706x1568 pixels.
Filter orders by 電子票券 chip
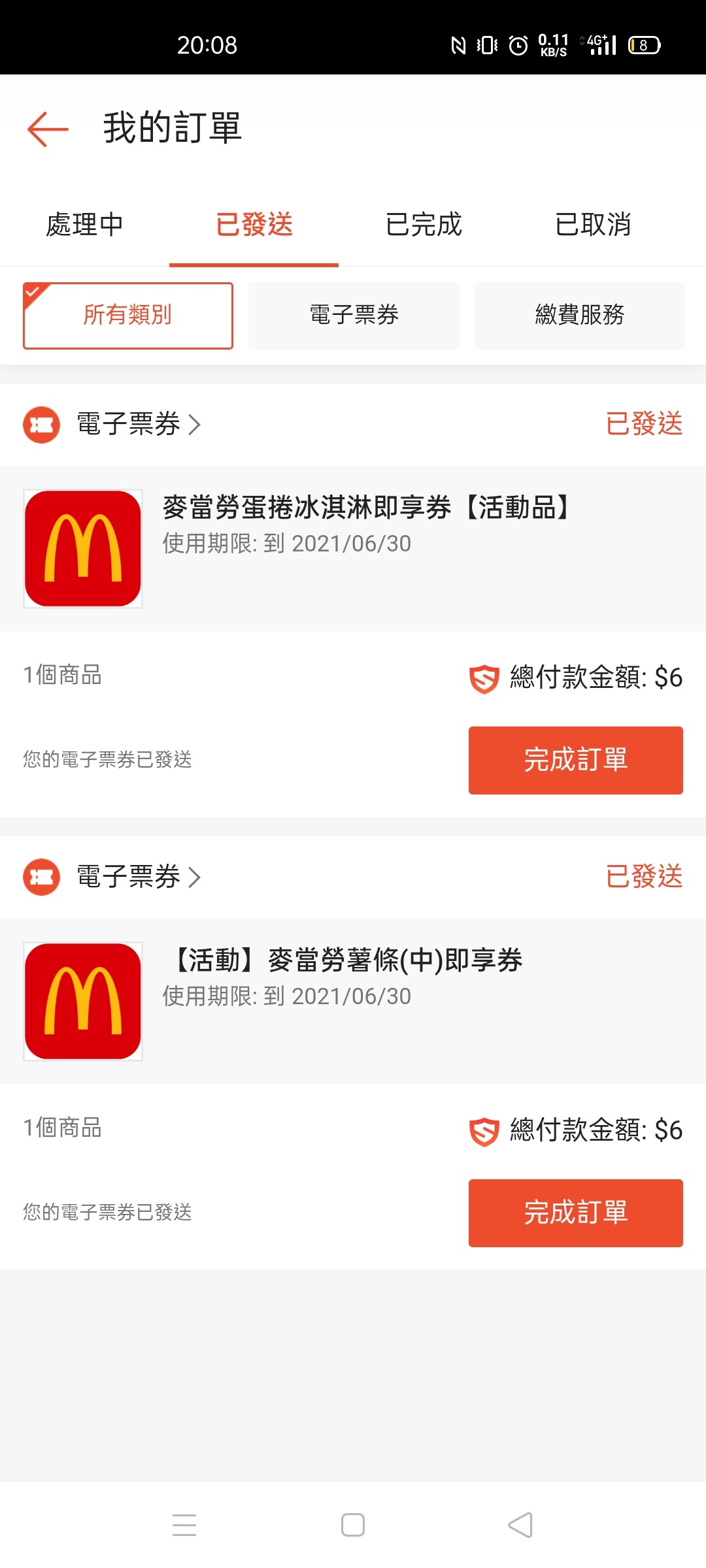[x=354, y=316]
